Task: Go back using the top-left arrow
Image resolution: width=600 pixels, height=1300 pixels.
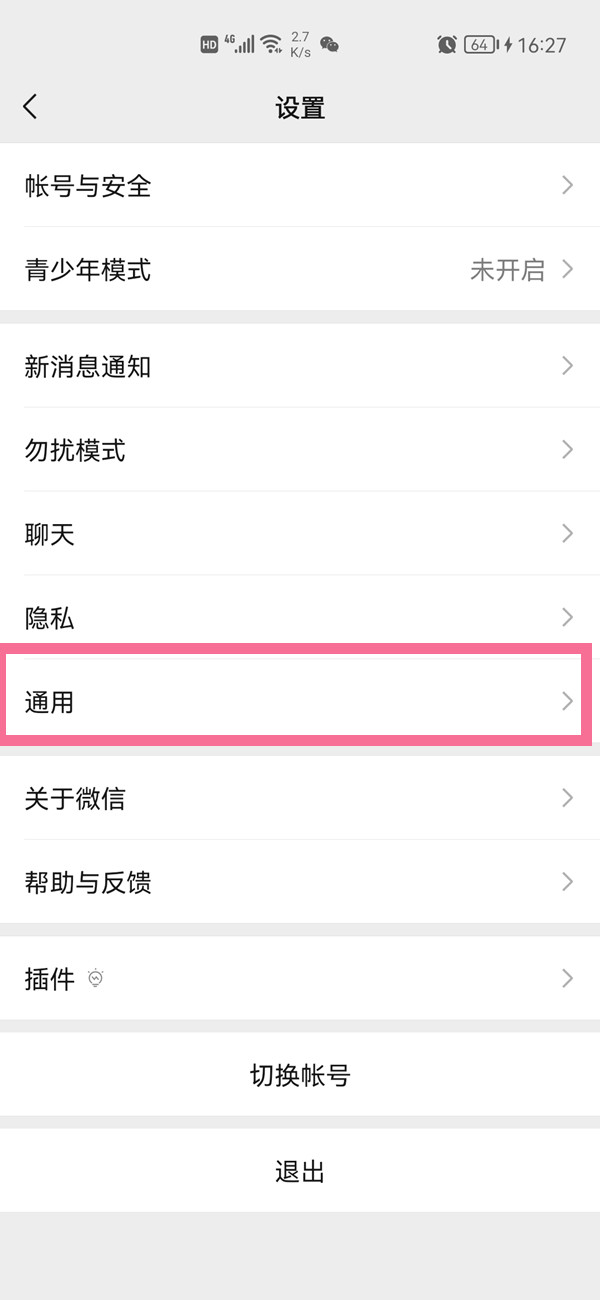Action: [31, 107]
